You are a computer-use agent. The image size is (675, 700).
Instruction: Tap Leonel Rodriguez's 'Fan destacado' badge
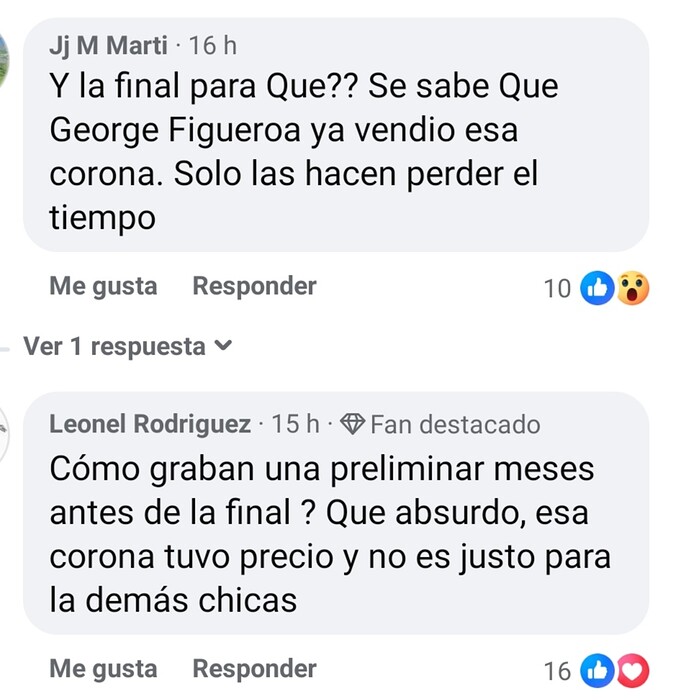tap(440, 424)
